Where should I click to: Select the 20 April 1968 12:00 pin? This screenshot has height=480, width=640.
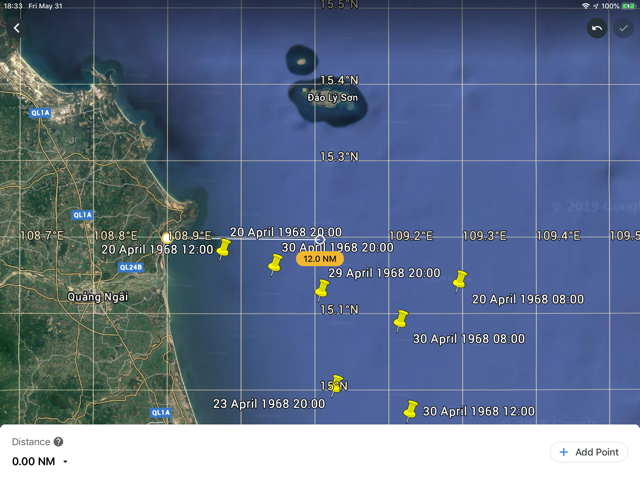[x=224, y=247]
